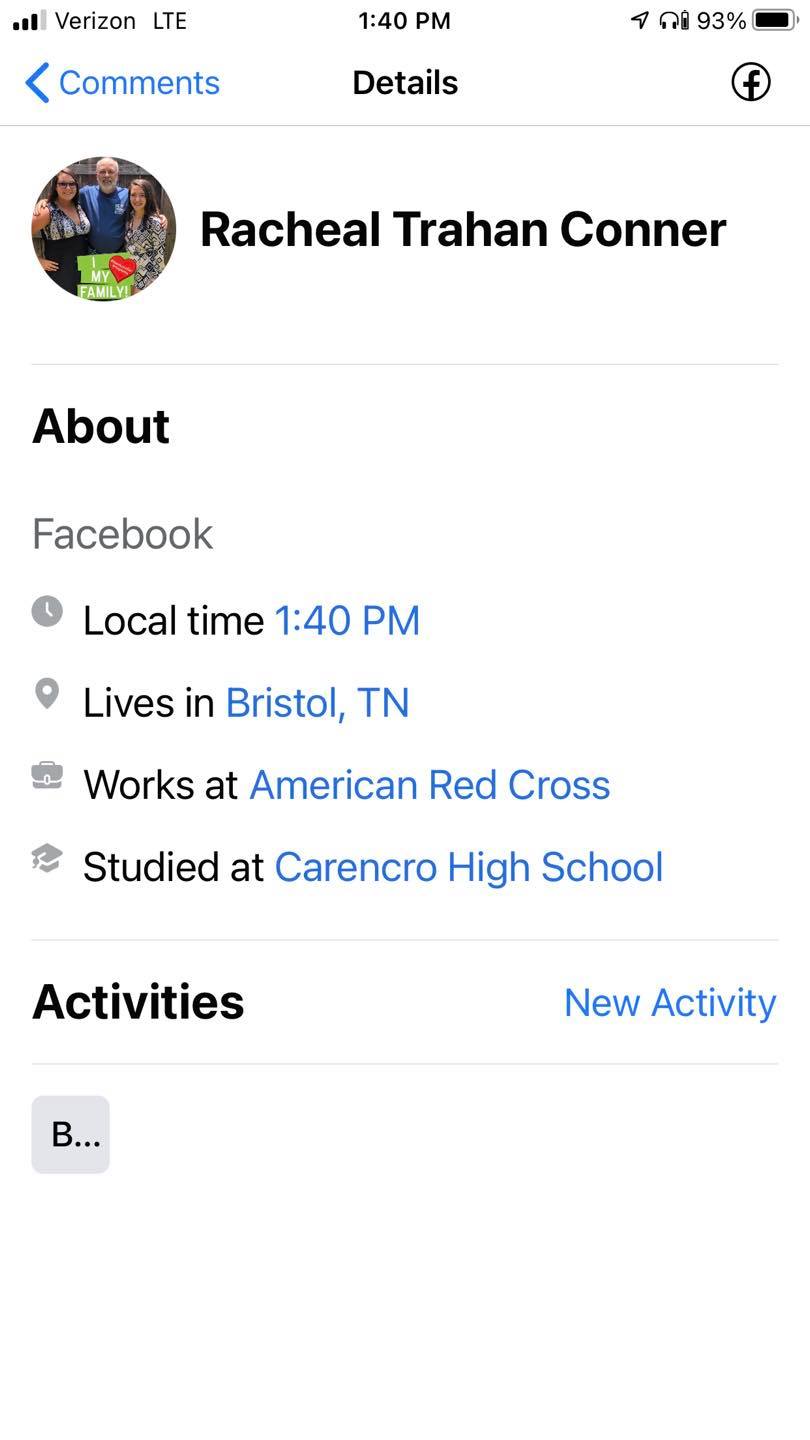View Racheal Trahan Conner's profile picture

[103, 229]
